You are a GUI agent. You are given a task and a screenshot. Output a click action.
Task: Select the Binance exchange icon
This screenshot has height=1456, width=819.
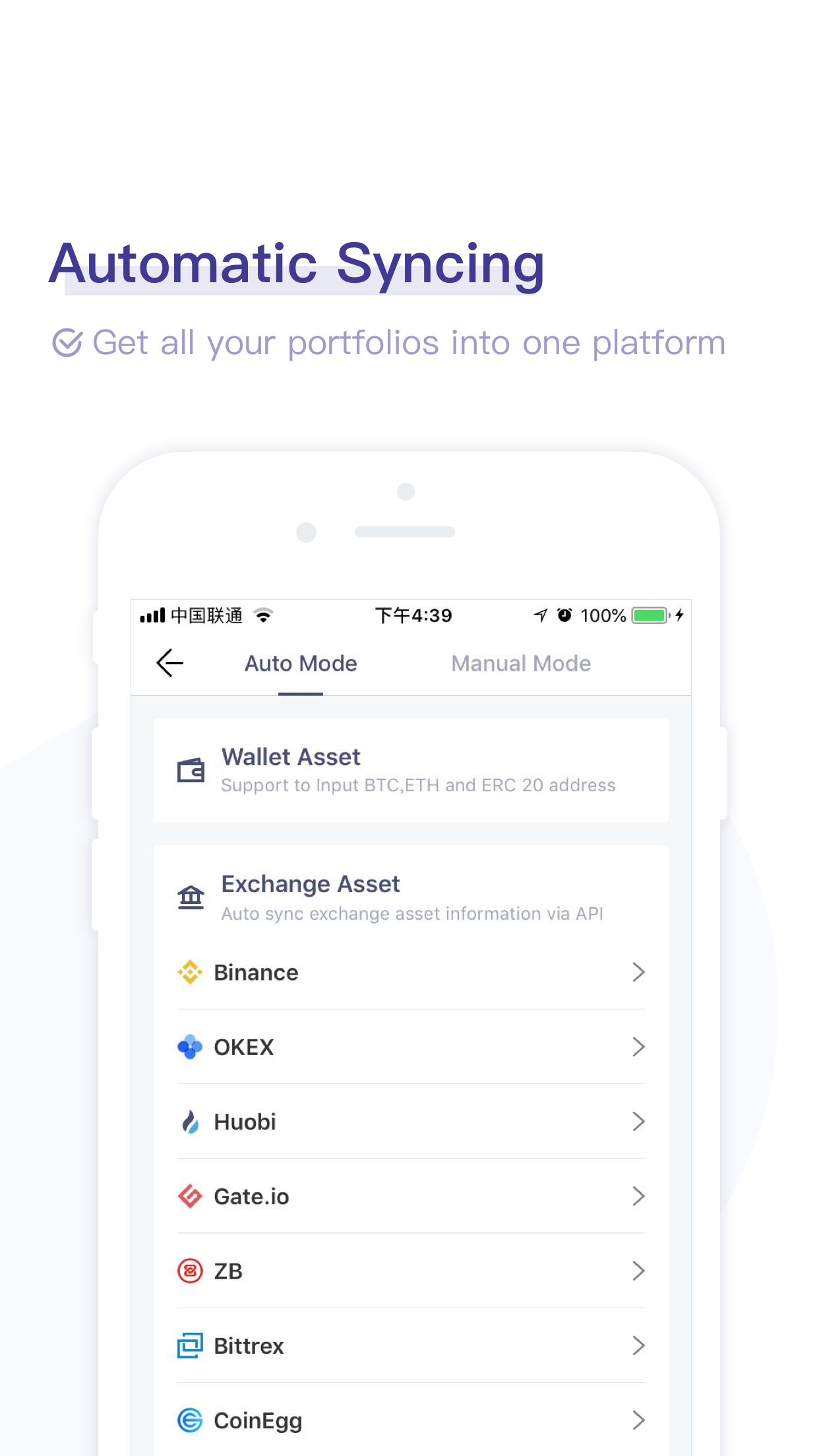[x=190, y=972]
